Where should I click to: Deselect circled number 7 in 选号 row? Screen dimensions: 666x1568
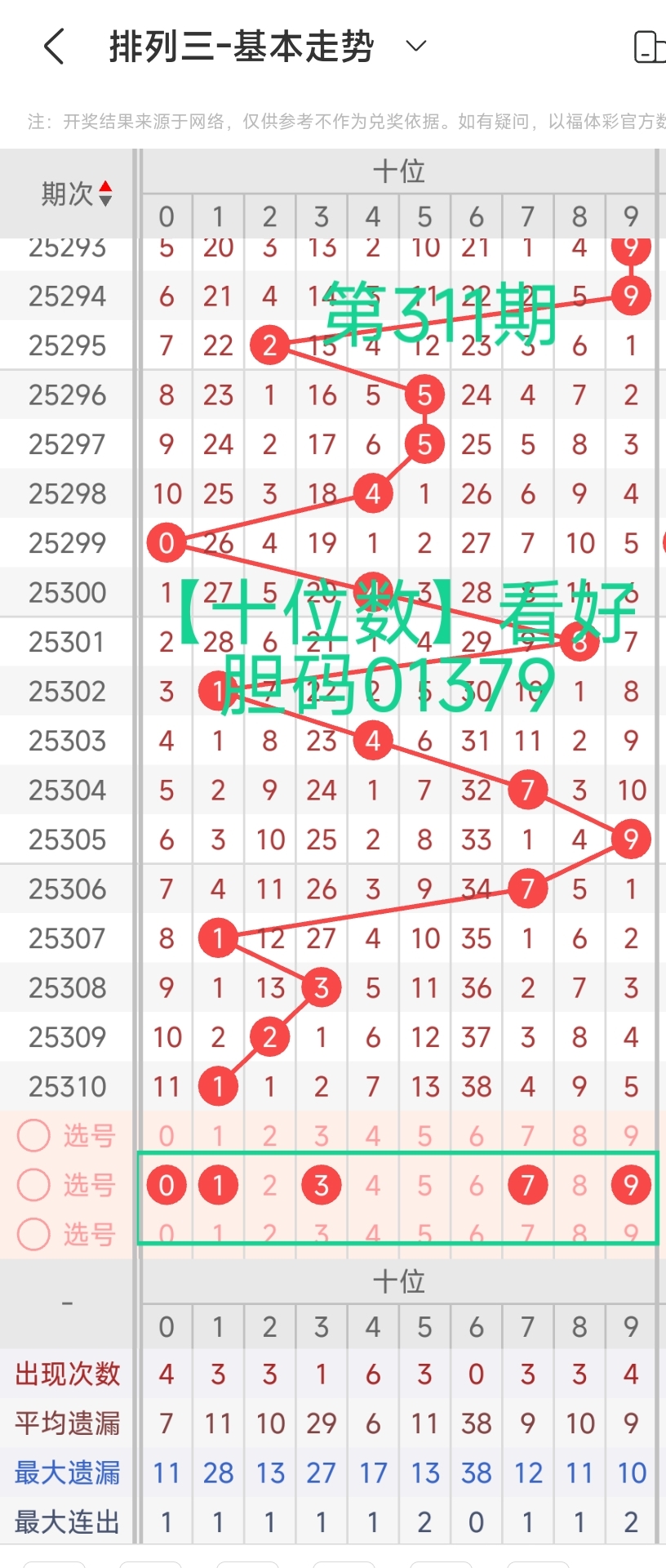tap(528, 1185)
